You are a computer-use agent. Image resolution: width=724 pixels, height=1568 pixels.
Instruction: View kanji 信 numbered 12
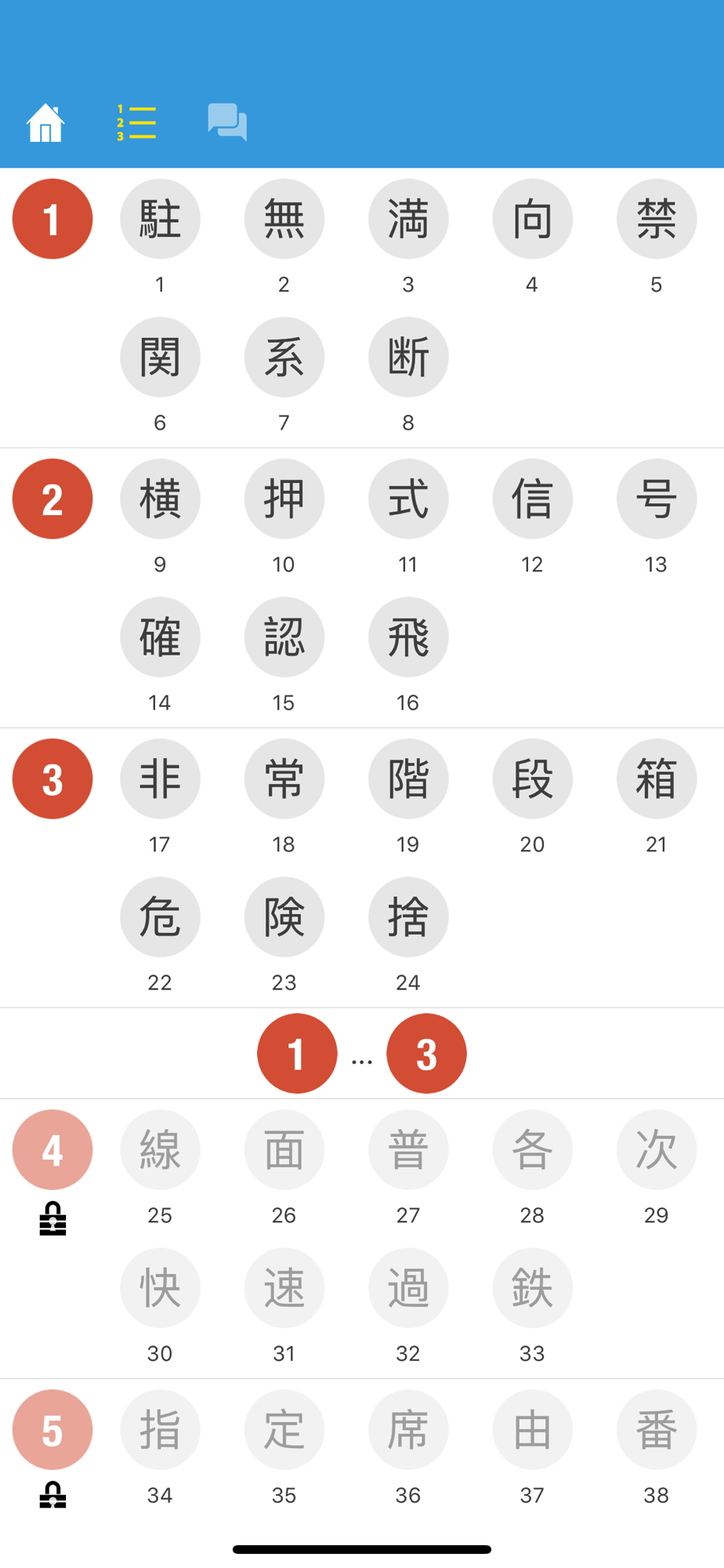[532, 499]
